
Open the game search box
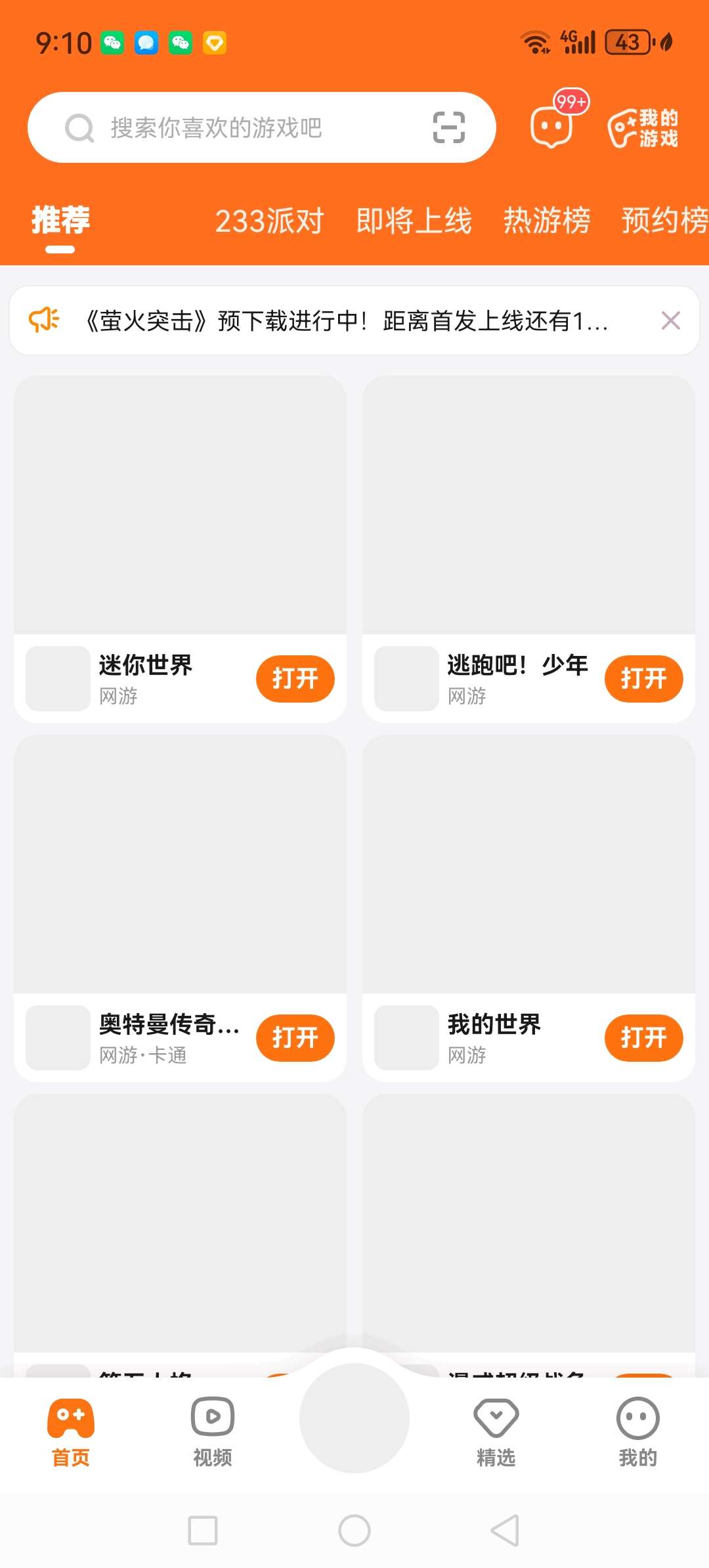tap(261, 127)
